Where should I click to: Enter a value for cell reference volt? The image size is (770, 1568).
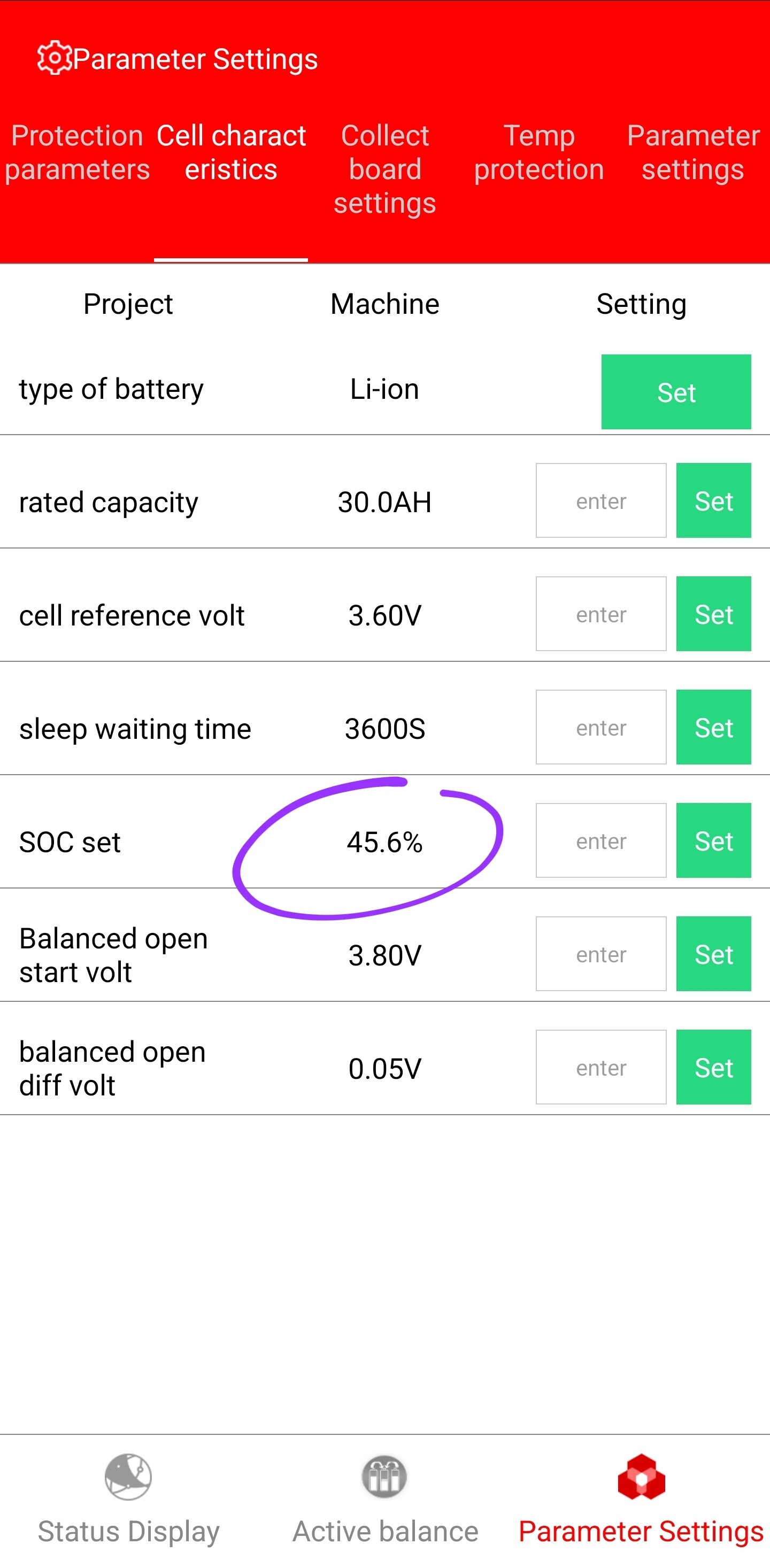601,614
